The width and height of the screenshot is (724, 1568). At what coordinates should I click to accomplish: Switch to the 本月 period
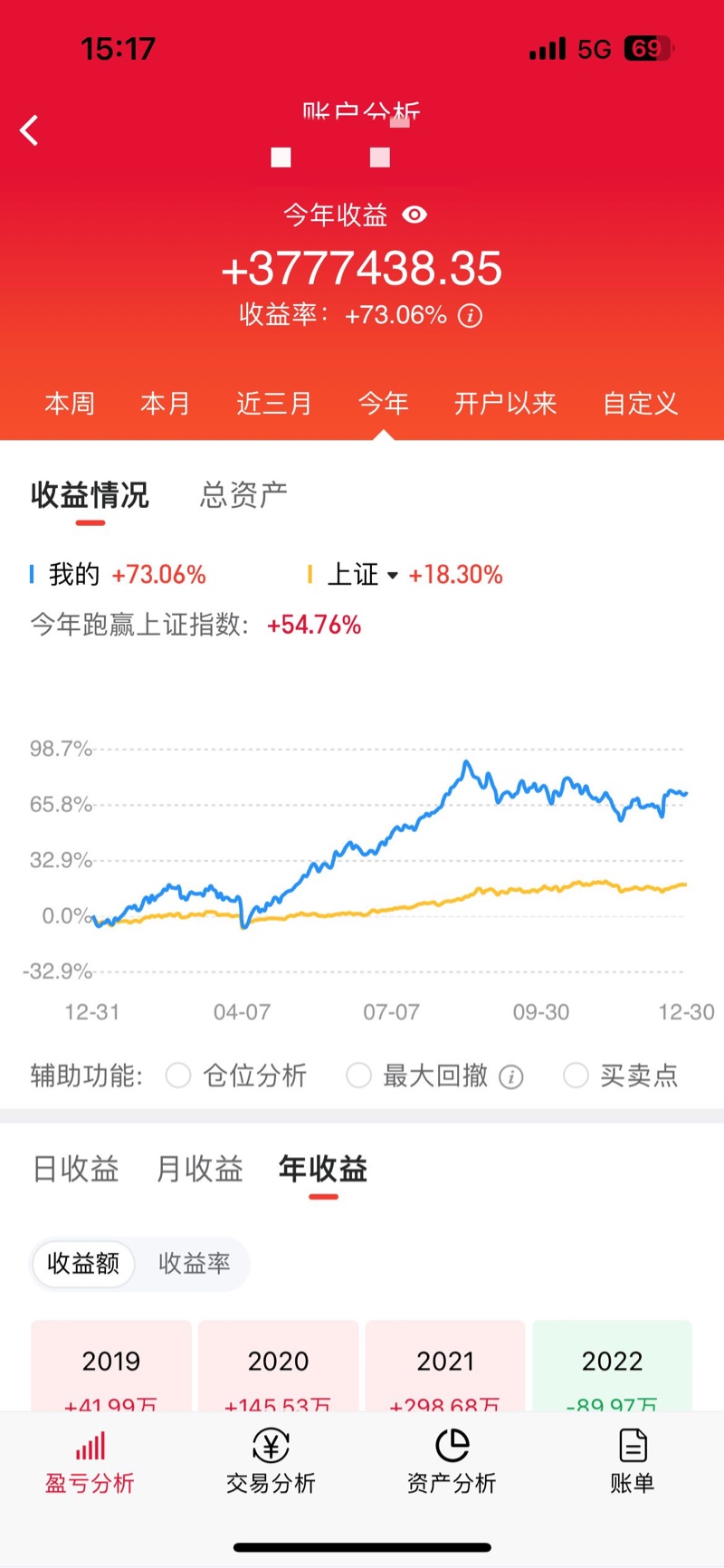tap(166, 403)
